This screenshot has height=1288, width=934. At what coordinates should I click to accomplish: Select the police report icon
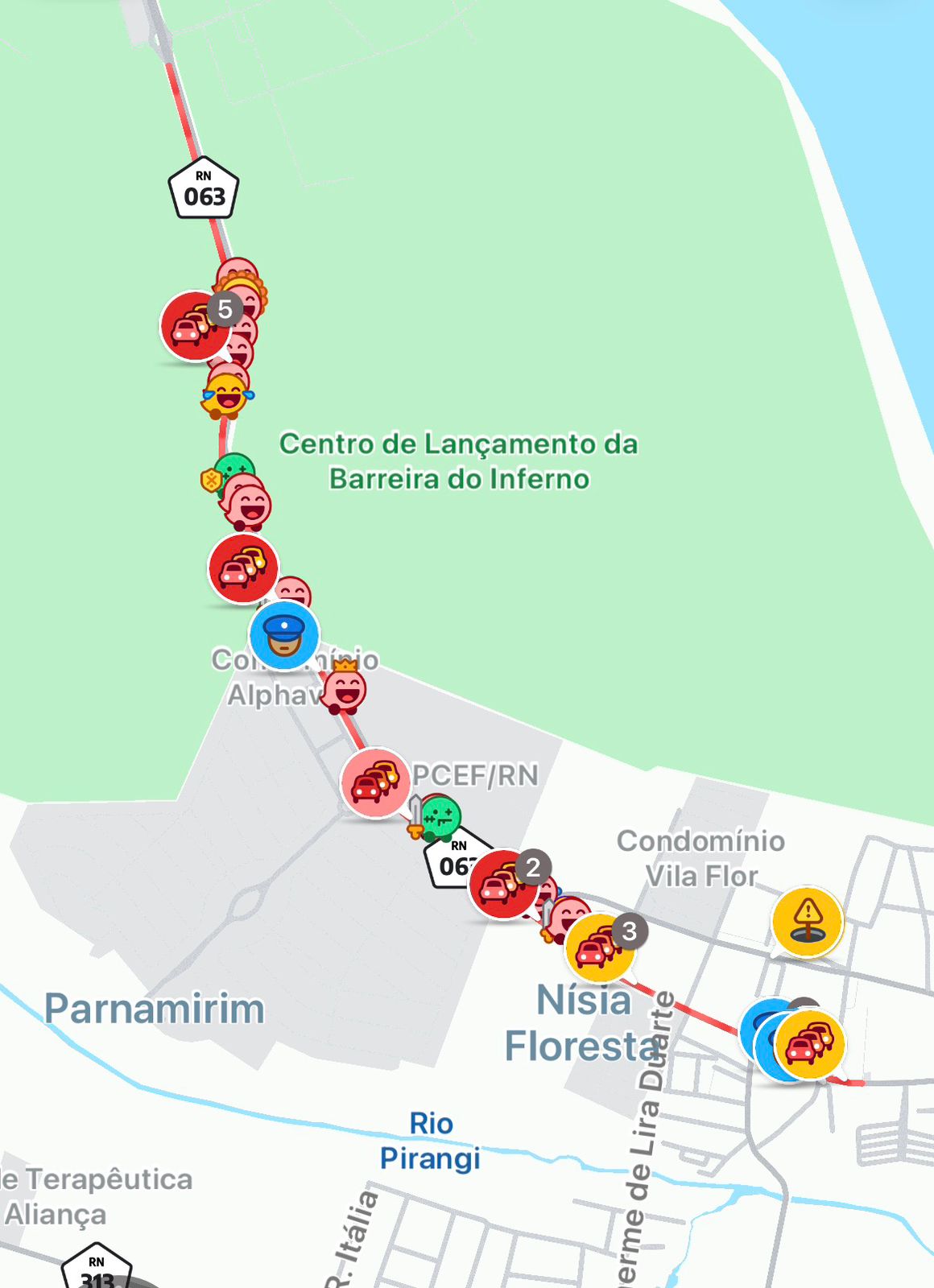pos(286,638)
